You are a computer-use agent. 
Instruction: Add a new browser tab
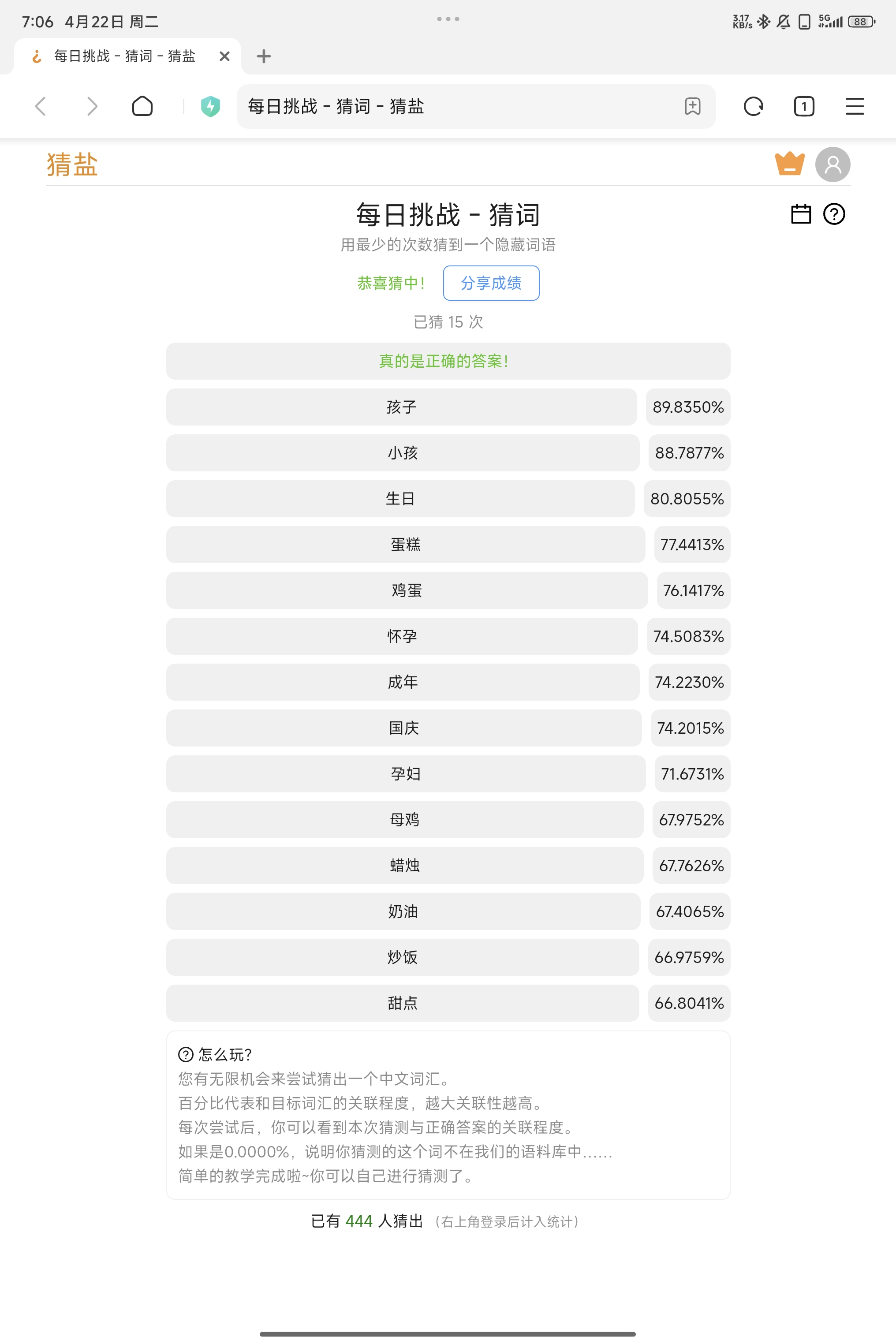pyautogui.click(x=263, y=56)
